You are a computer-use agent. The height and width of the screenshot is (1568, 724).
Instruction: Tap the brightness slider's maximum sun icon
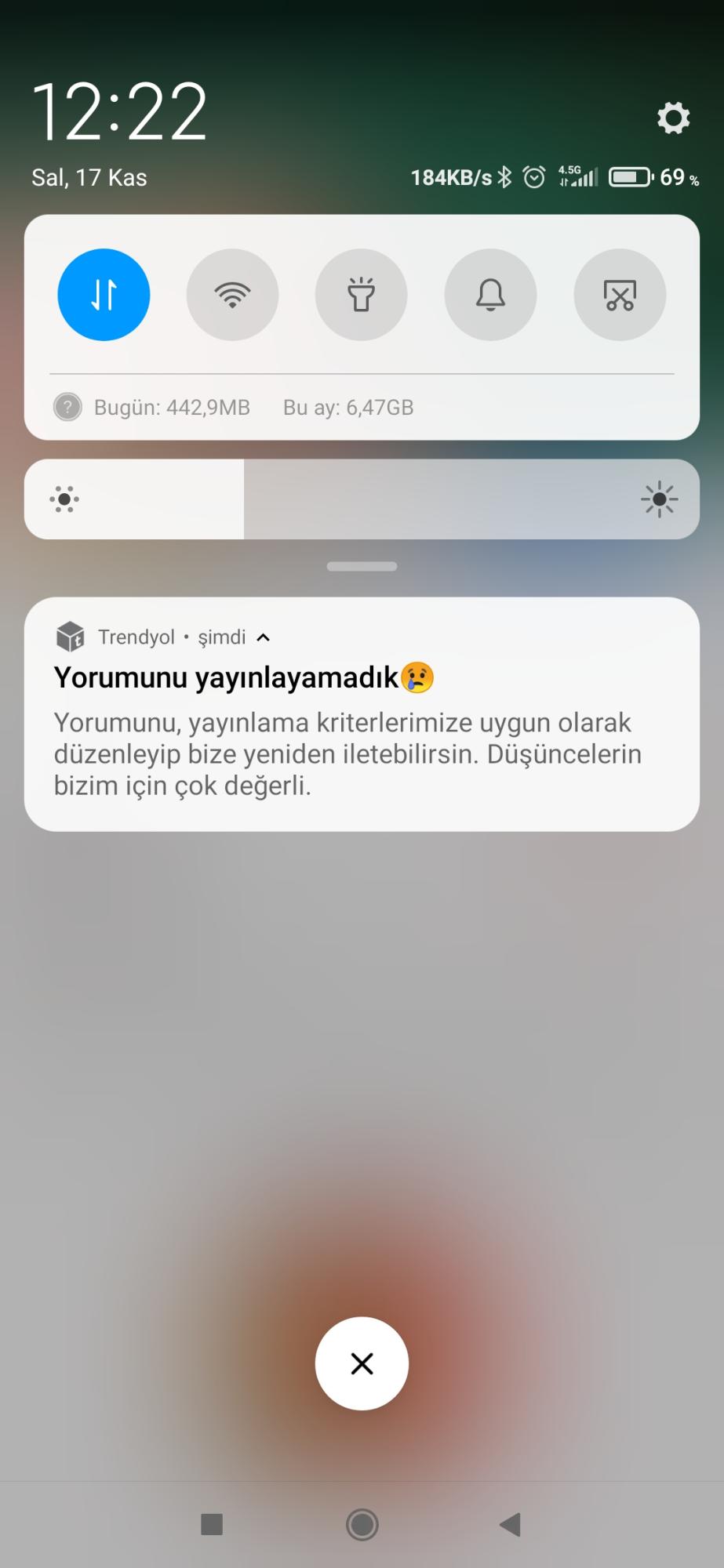[x=659, y=499]
